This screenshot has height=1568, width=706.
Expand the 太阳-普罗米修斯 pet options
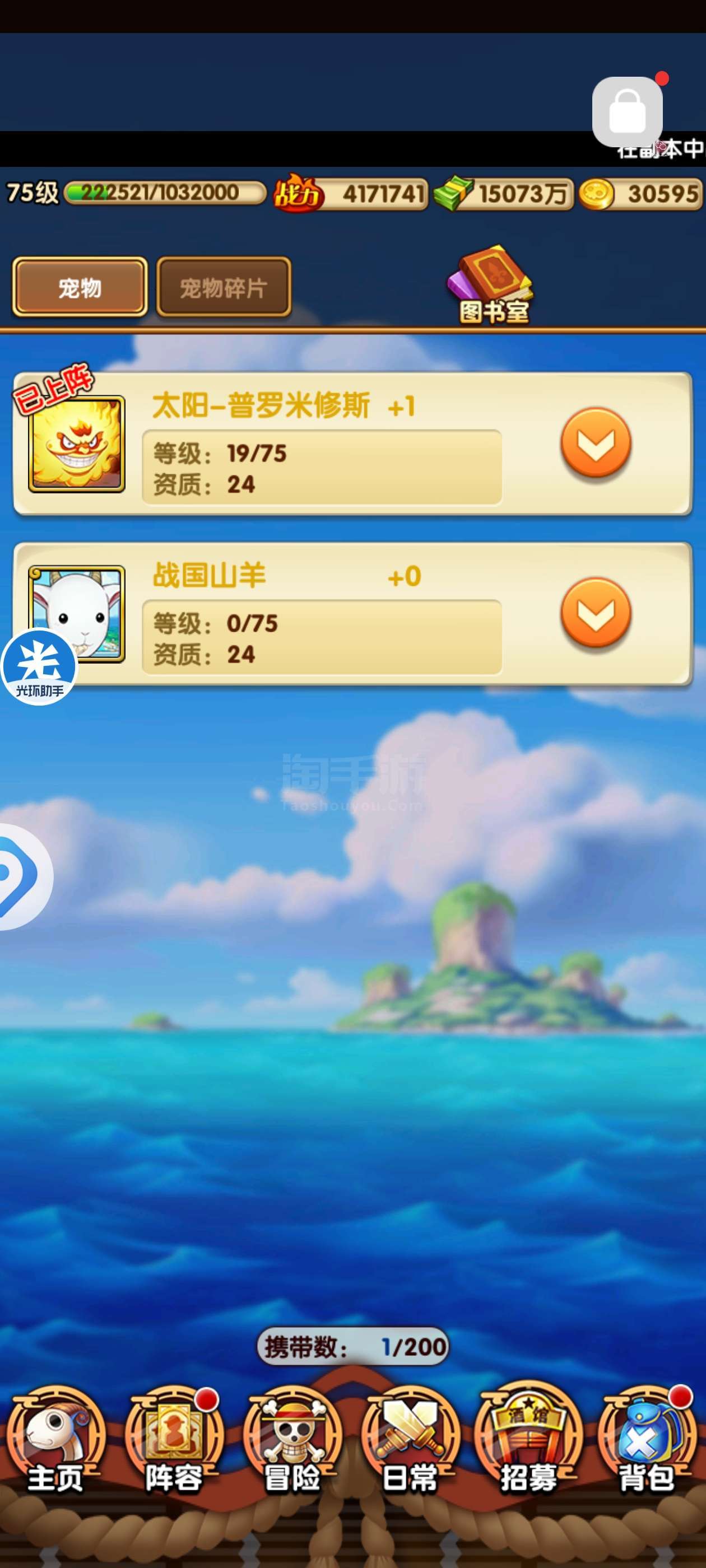tap(595, 442)
